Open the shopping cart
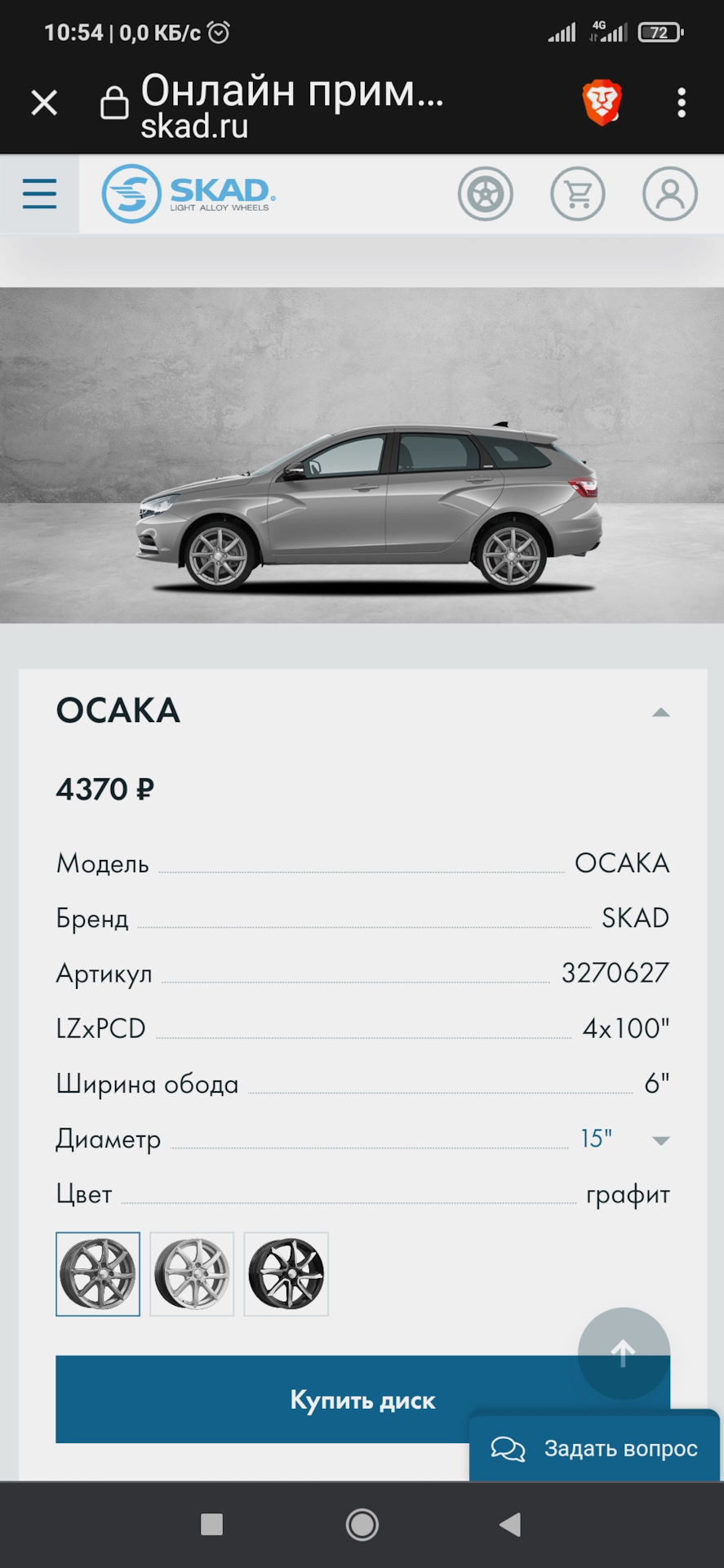This screenshot has width=724, height=1568. (x=578, y=194)
